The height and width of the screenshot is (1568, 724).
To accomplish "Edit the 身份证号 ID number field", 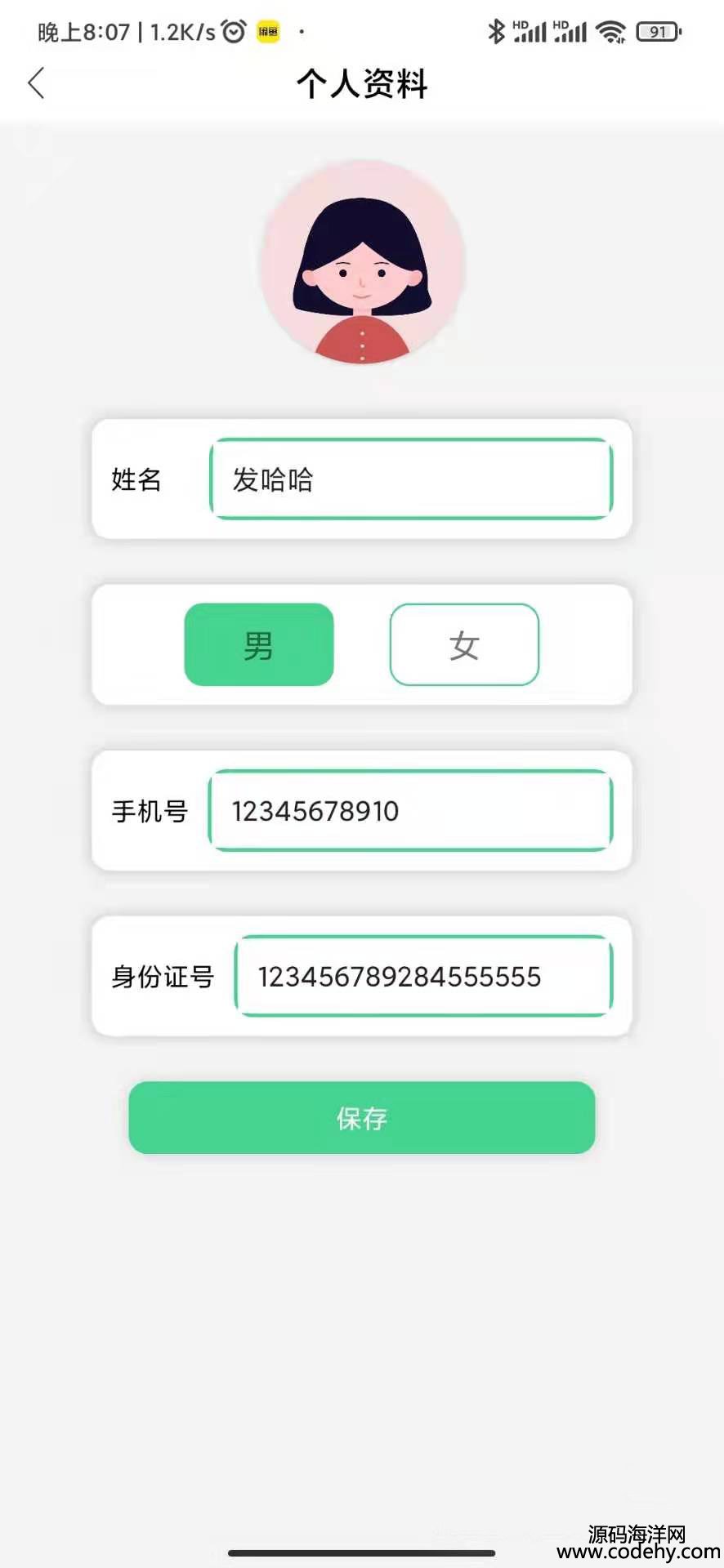I will tap(424, 976).
